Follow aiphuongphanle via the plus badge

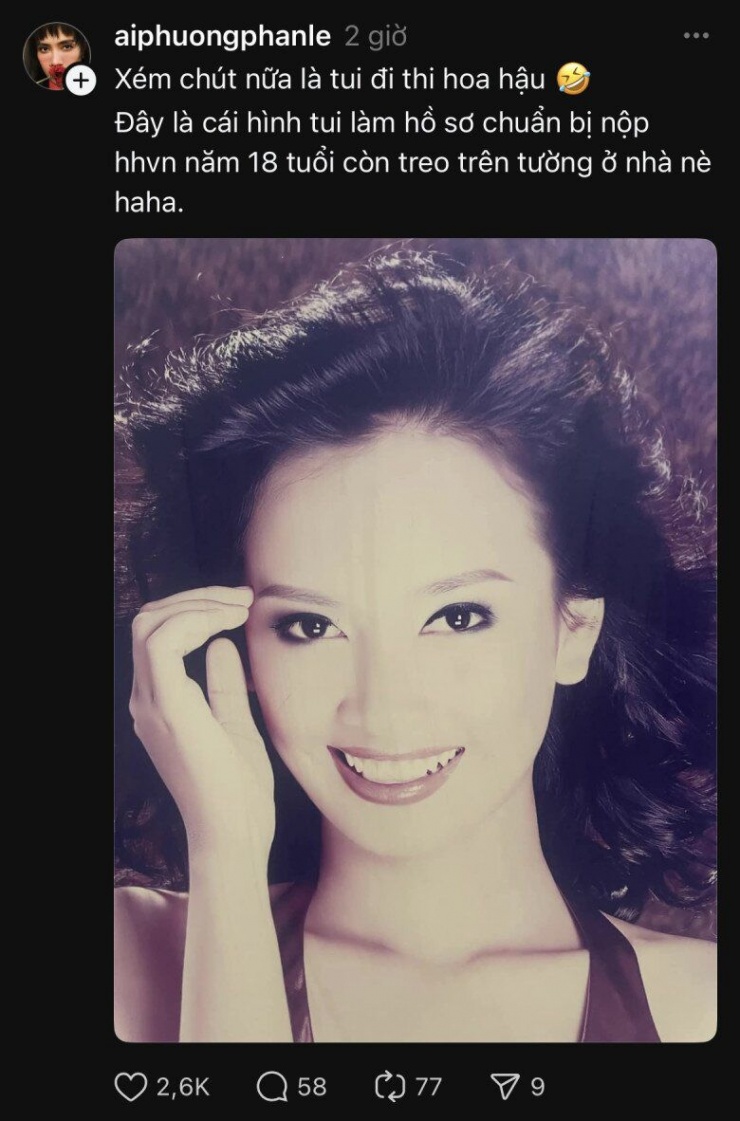(82, 79)
